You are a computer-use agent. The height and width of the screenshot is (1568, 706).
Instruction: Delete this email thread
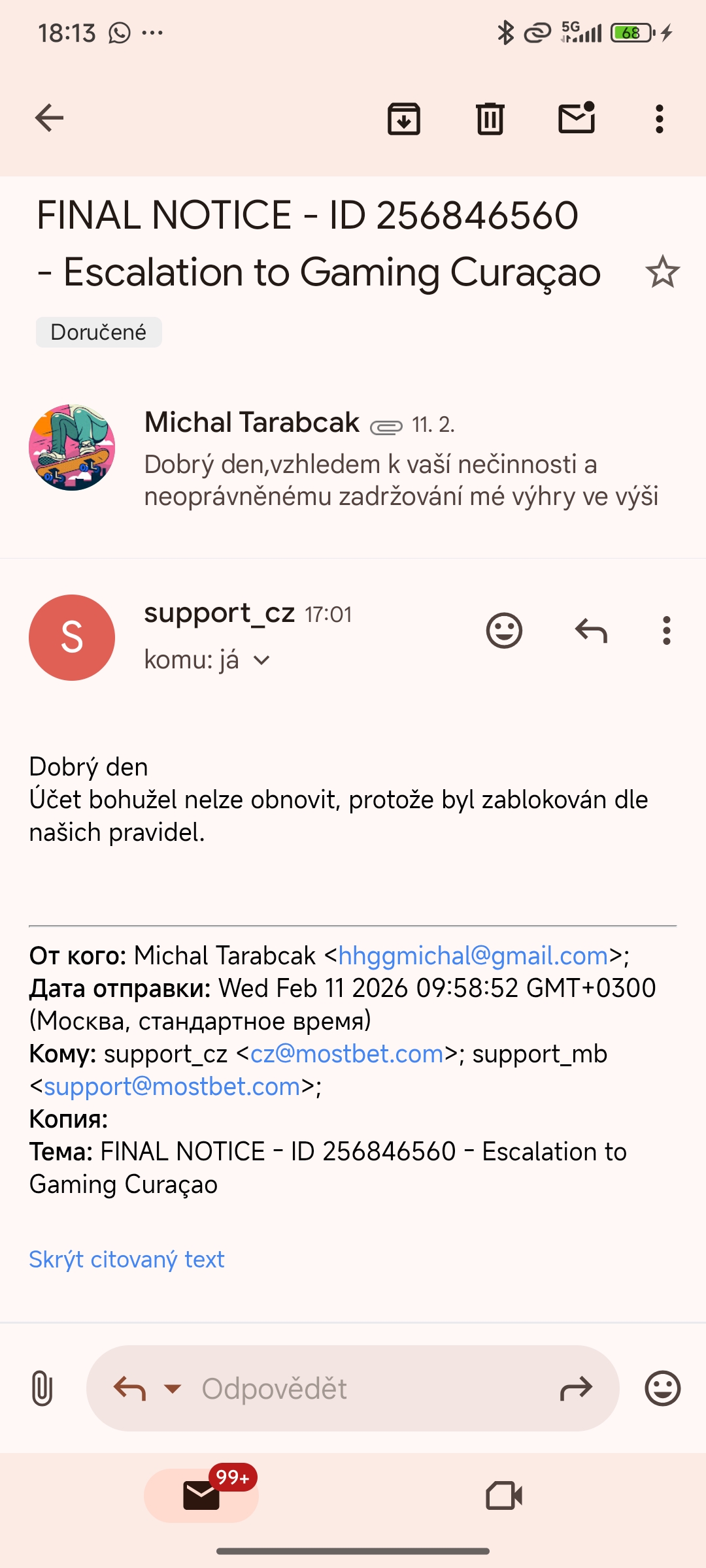click(x=490, y=119)
